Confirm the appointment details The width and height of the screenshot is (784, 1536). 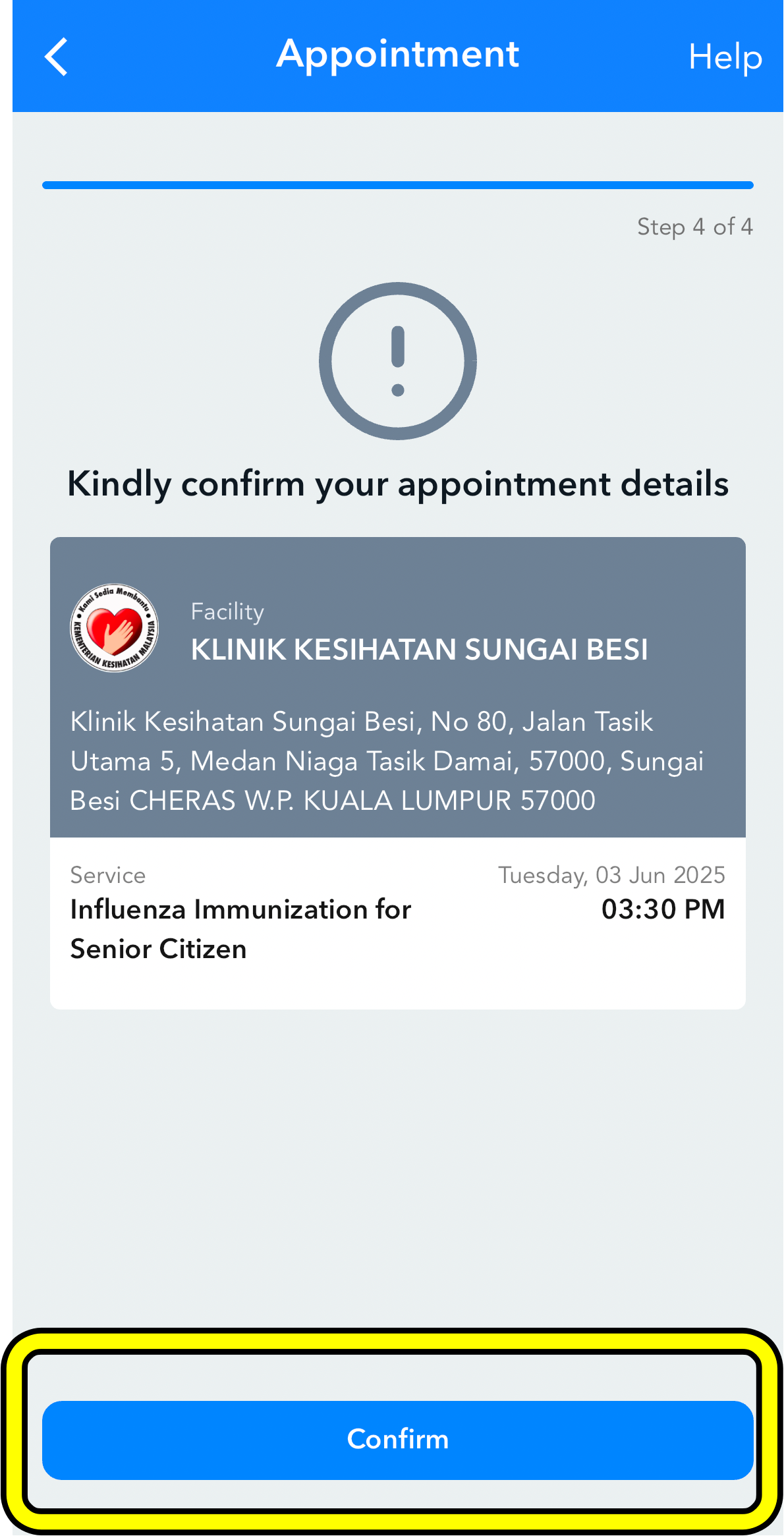[397, 1440]
